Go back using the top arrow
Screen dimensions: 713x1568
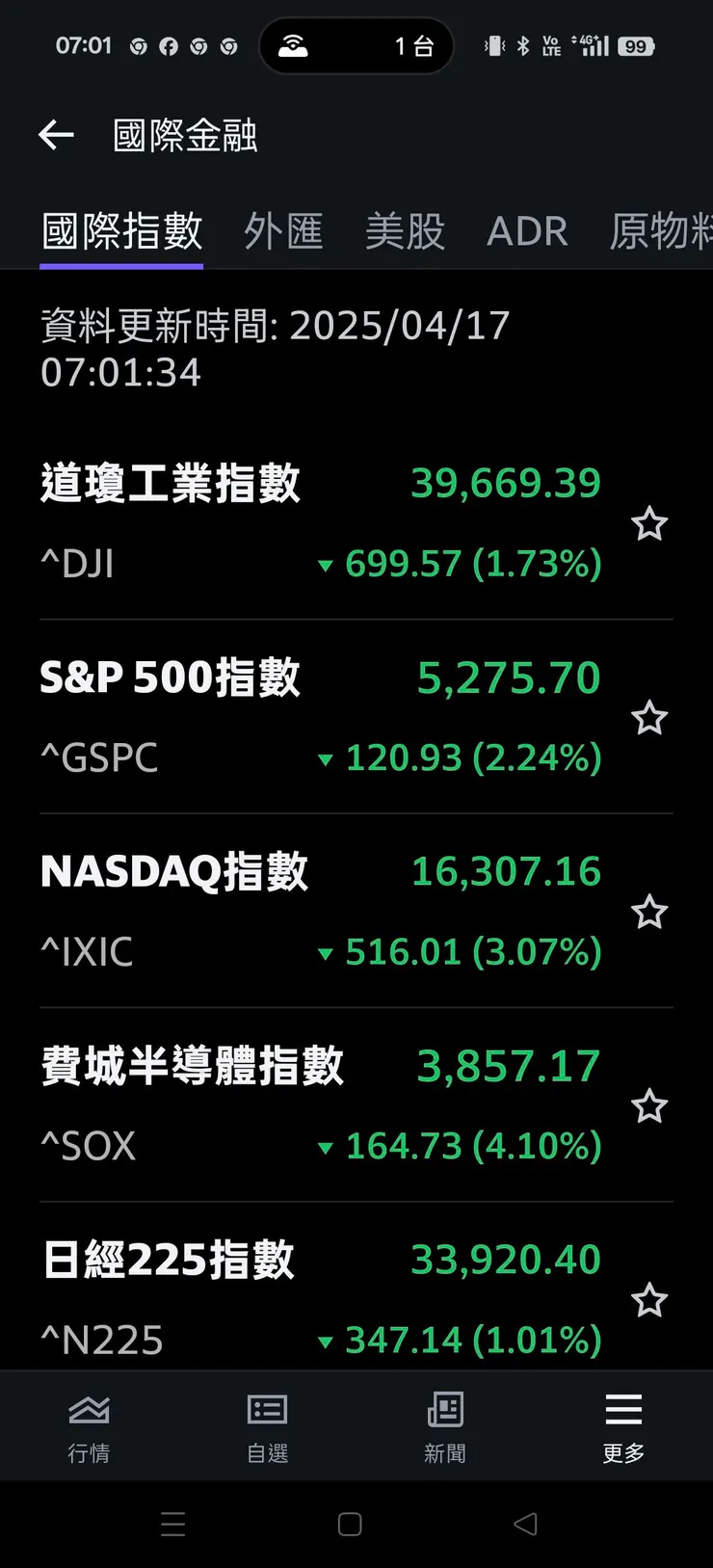point(56,135)
